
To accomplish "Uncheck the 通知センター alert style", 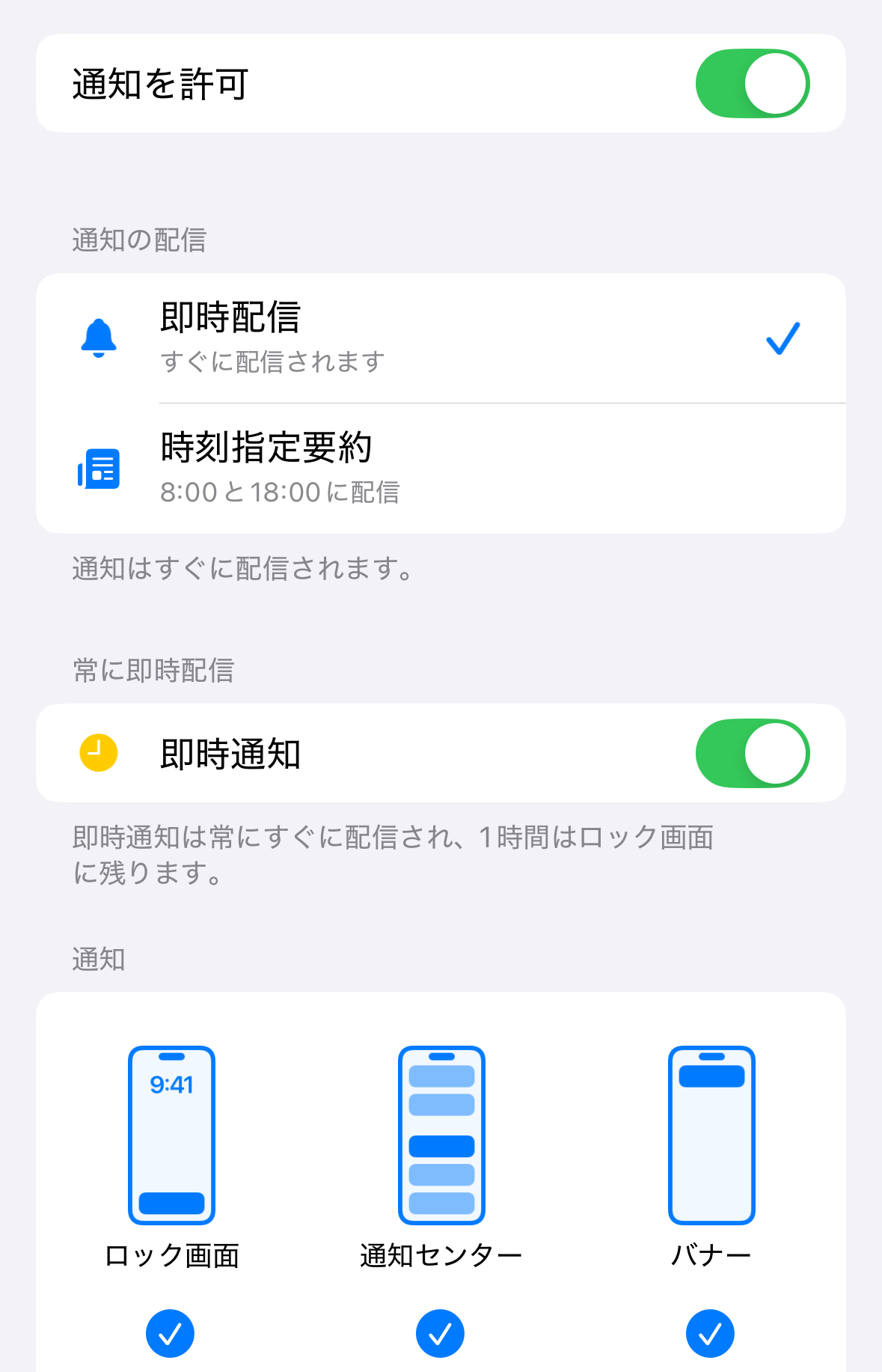I will [441, 1333].
